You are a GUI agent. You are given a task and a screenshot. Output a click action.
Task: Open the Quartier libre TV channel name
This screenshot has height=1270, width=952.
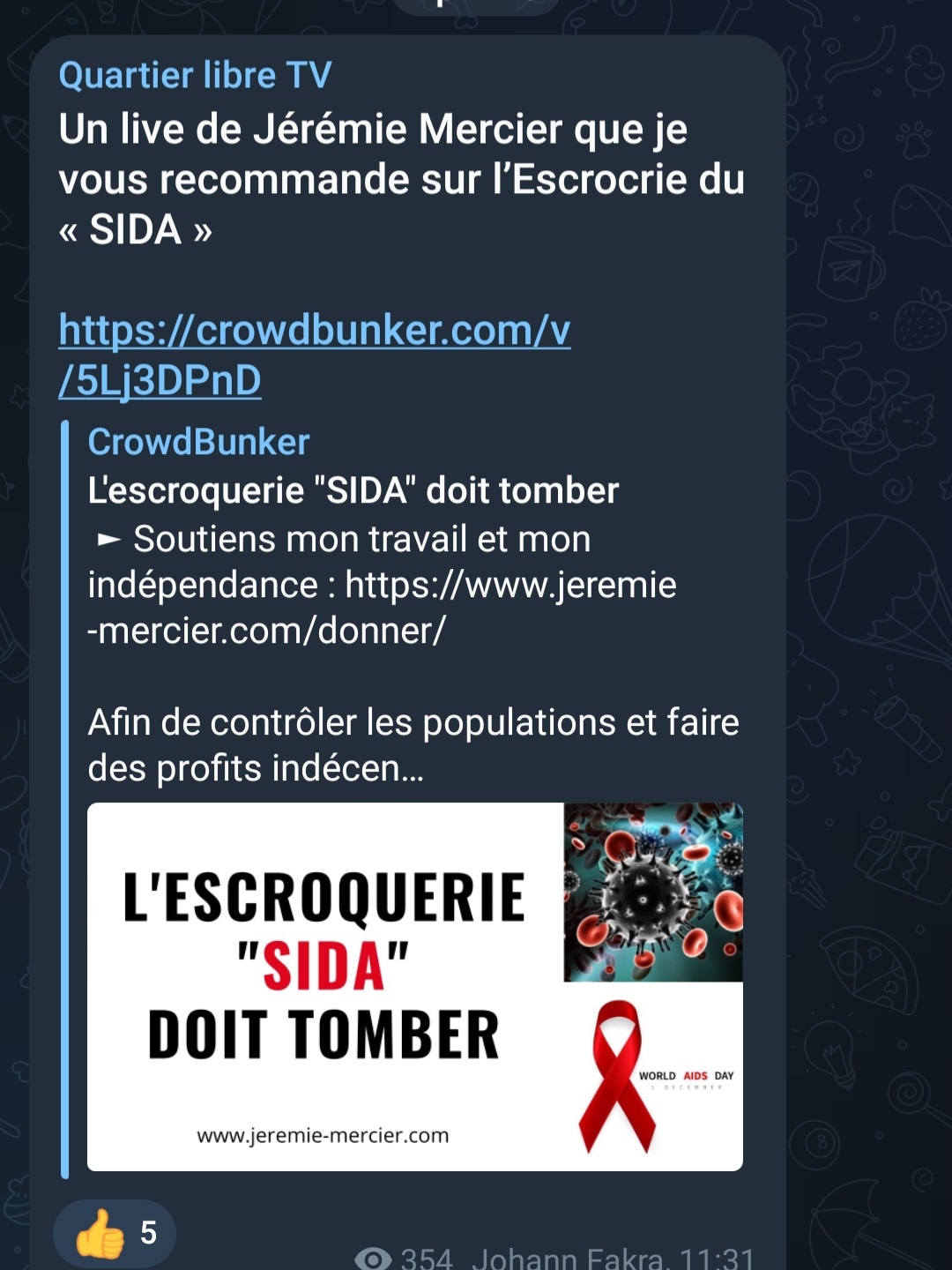coord(195,76)
